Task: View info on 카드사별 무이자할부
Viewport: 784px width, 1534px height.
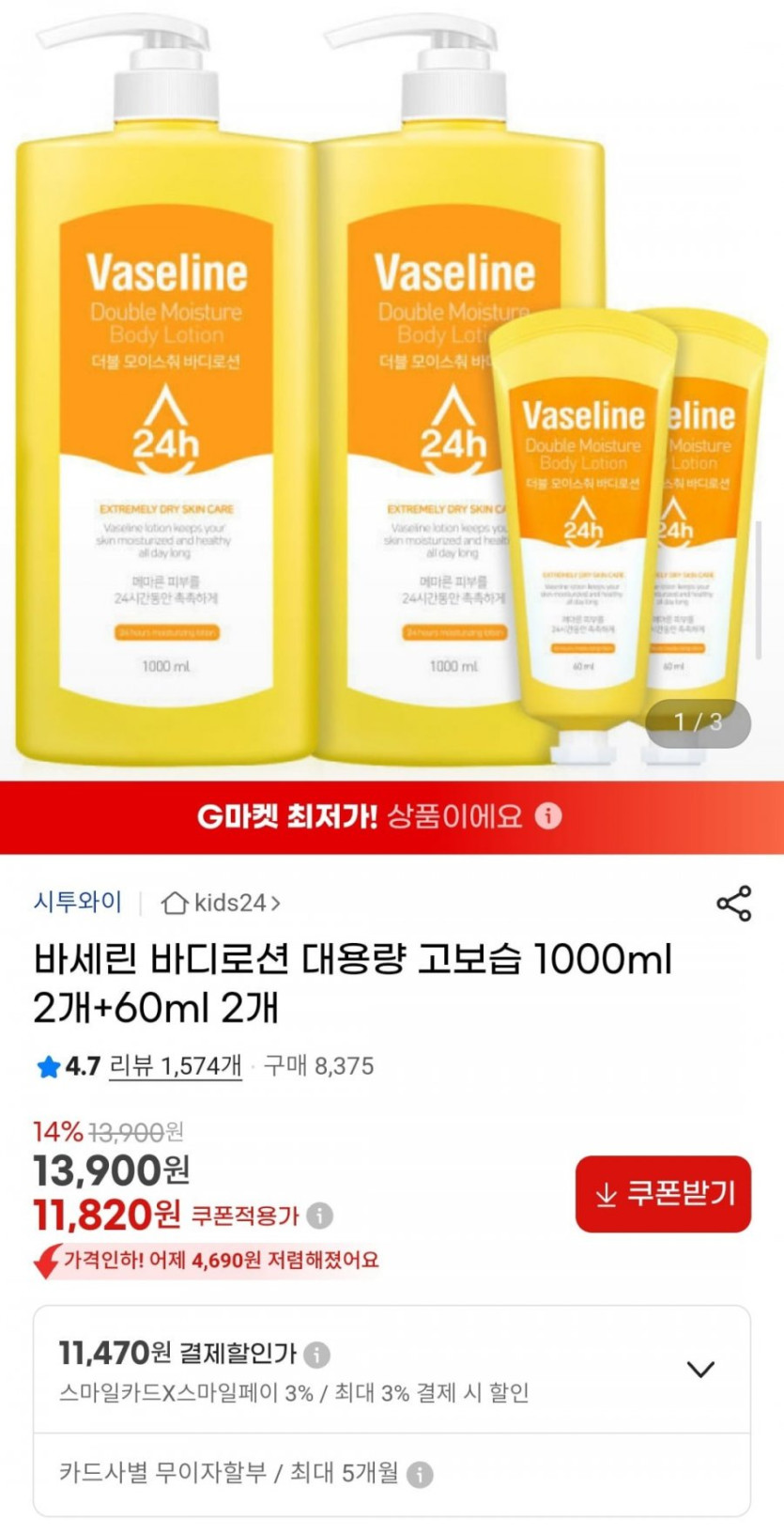Action: [420, 1474]
